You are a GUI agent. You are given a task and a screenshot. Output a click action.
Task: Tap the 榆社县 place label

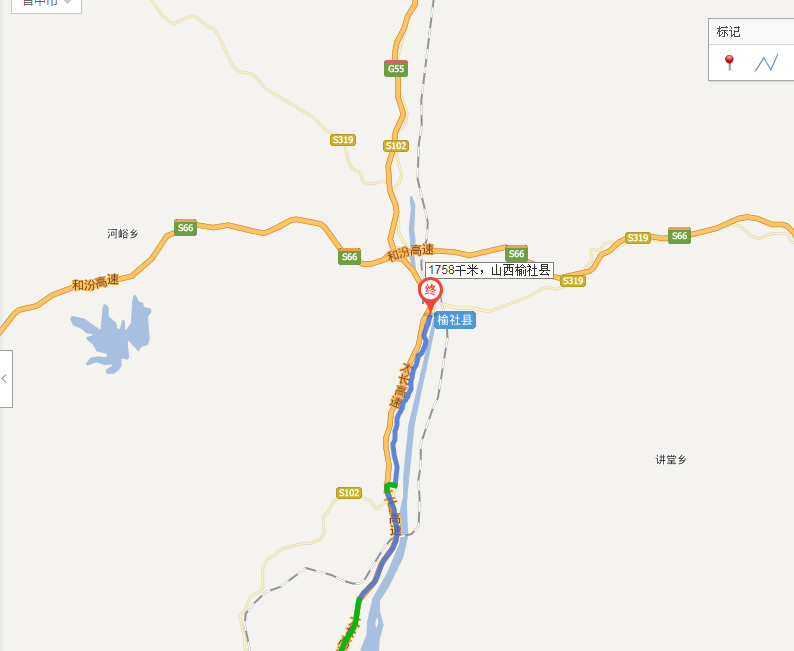pyautogui.click(x=455, y=321)
